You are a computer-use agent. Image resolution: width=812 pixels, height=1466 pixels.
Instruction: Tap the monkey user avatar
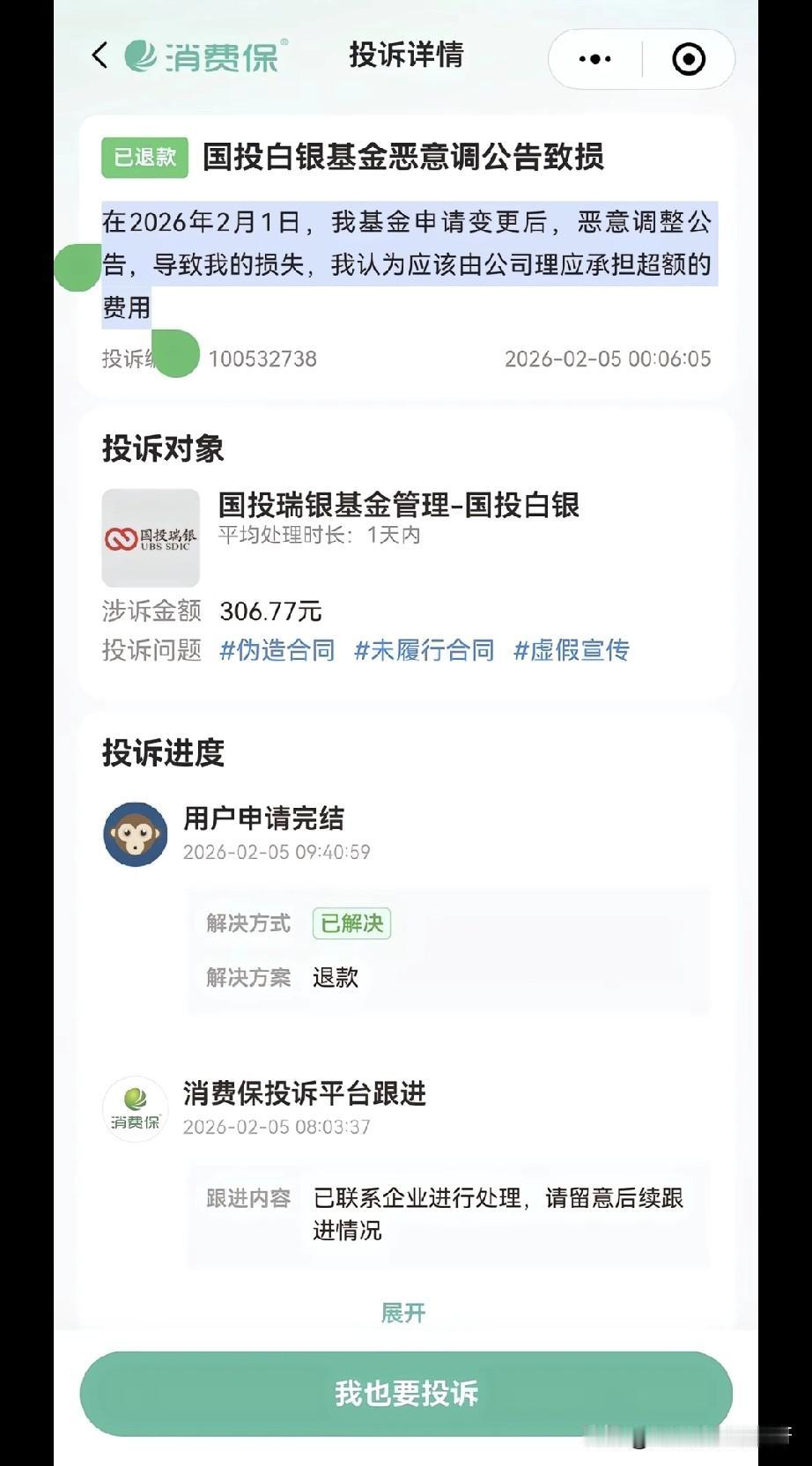135,833
